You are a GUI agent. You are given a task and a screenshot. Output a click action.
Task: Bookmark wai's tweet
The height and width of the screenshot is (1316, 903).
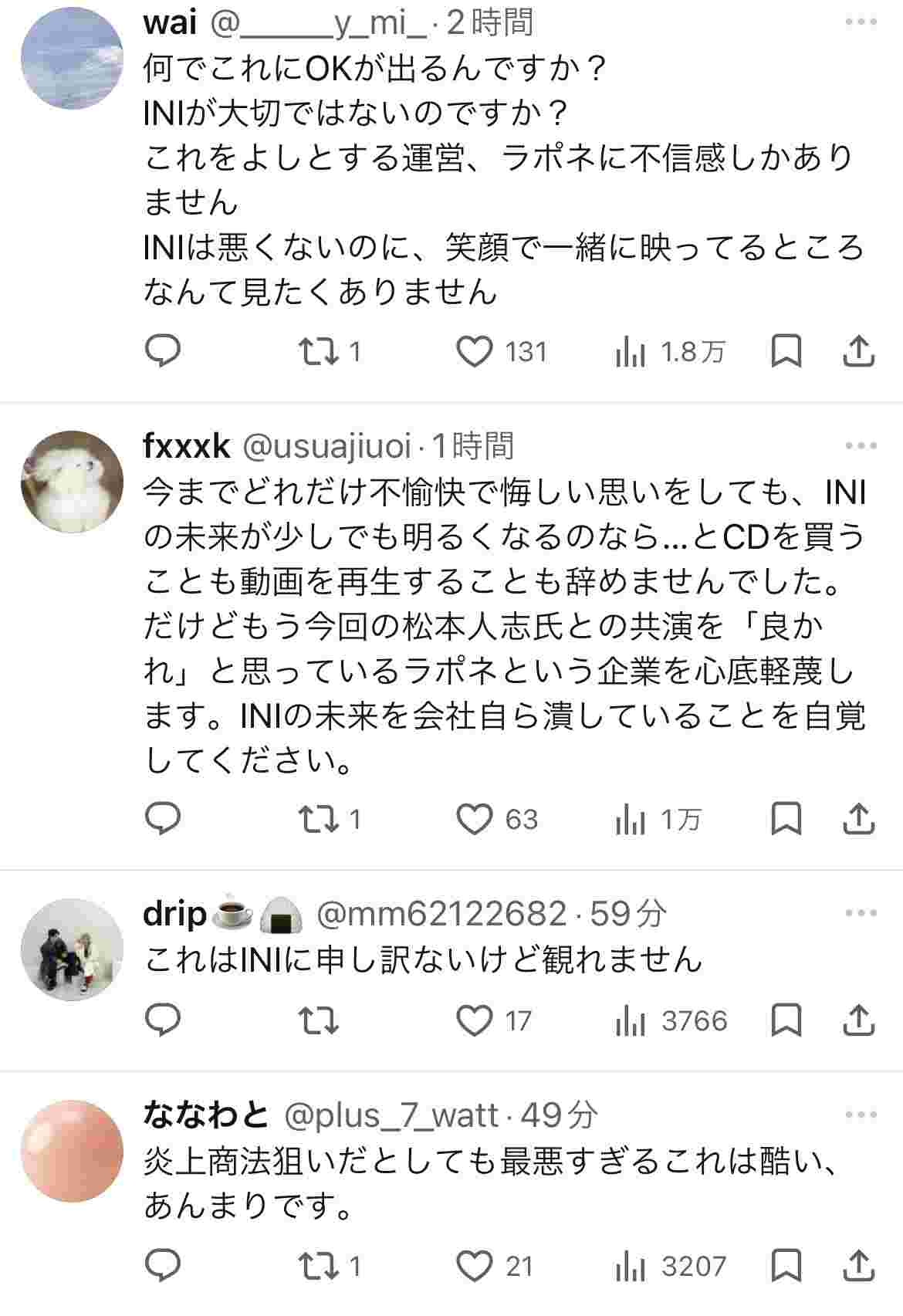pyautogui.click(x=786, y=351)
